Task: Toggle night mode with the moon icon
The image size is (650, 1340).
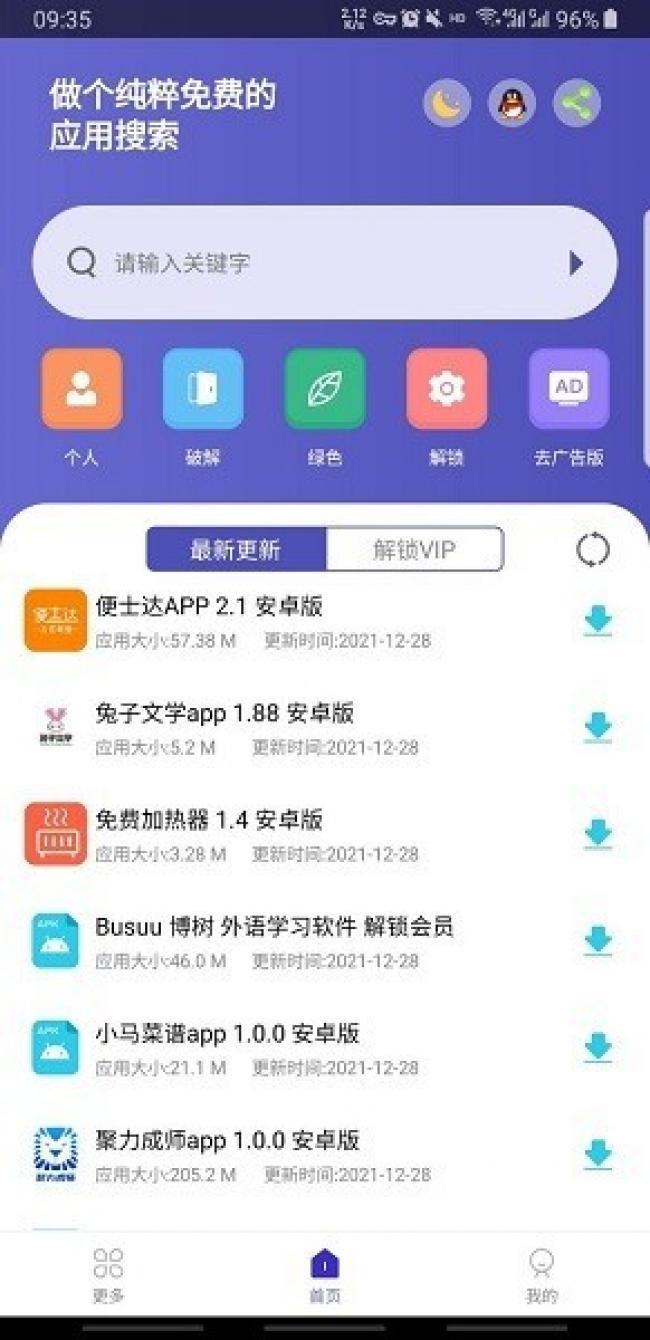Action: coord(446,103)
